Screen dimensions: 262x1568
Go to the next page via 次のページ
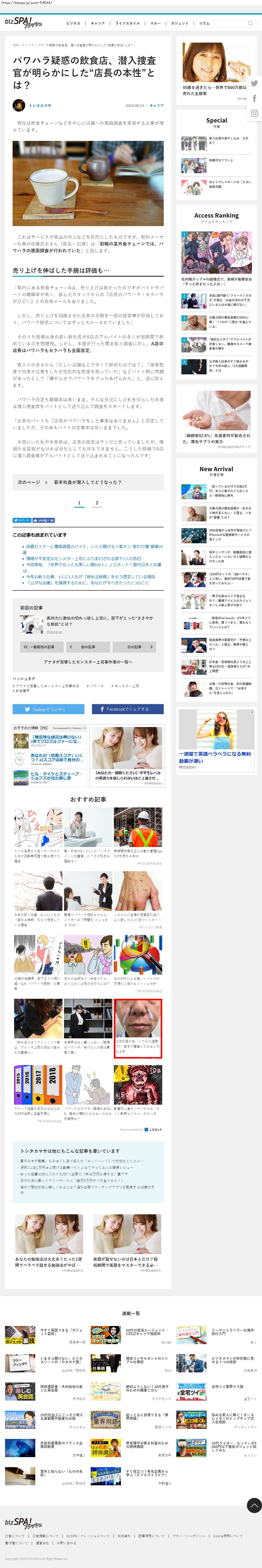(x=88, y=482)
